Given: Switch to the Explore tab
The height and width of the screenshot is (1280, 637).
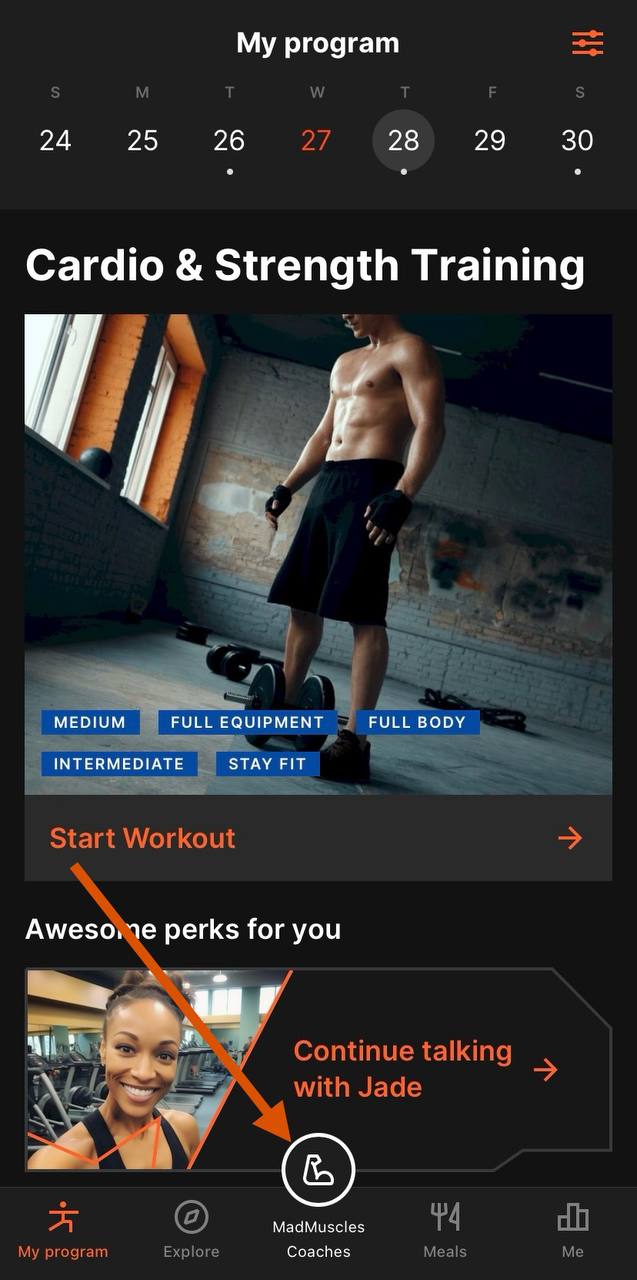Looking at the screenshot, I should (191, 1230).
